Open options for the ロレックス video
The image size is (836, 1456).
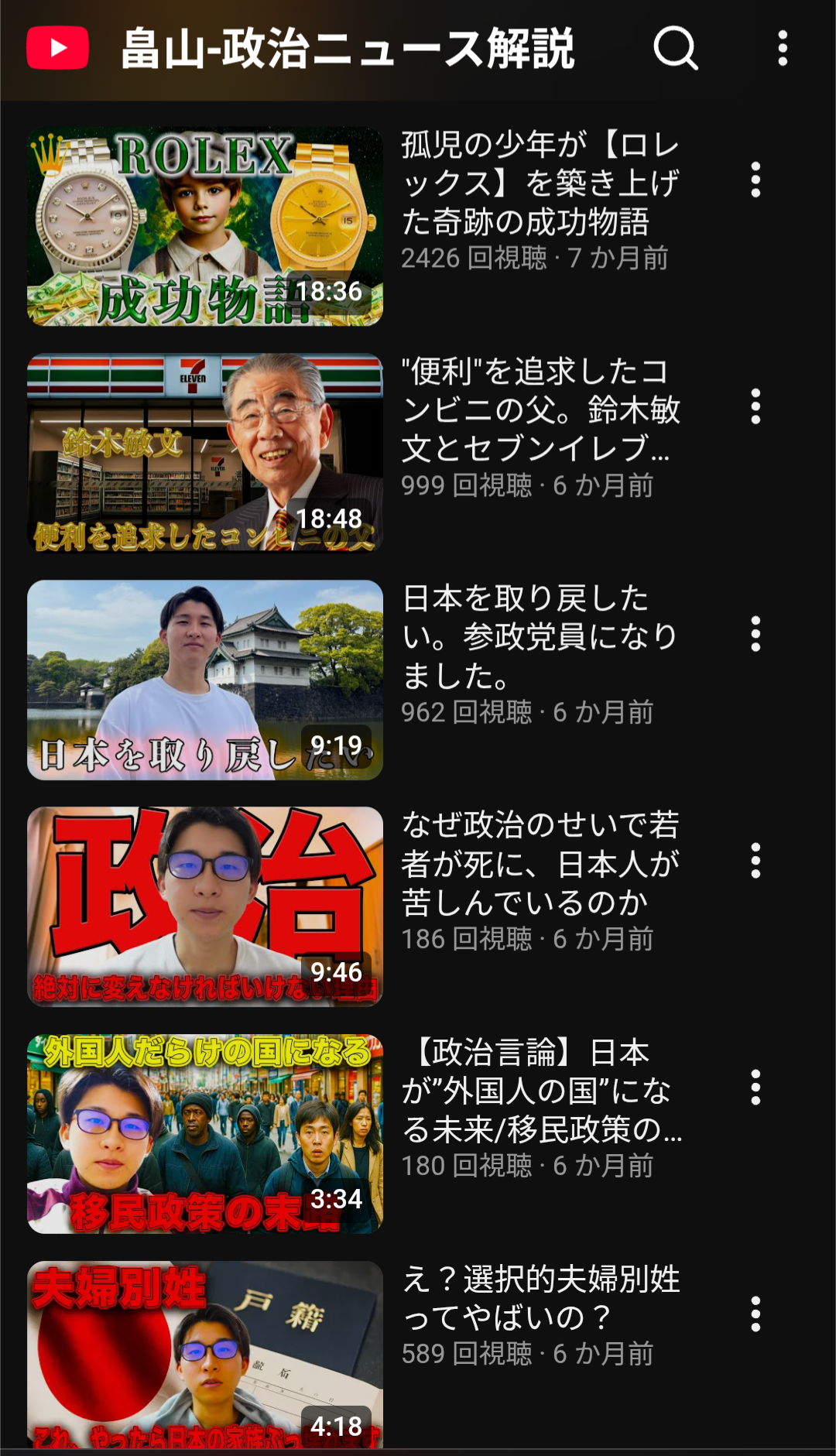[755, 180]
